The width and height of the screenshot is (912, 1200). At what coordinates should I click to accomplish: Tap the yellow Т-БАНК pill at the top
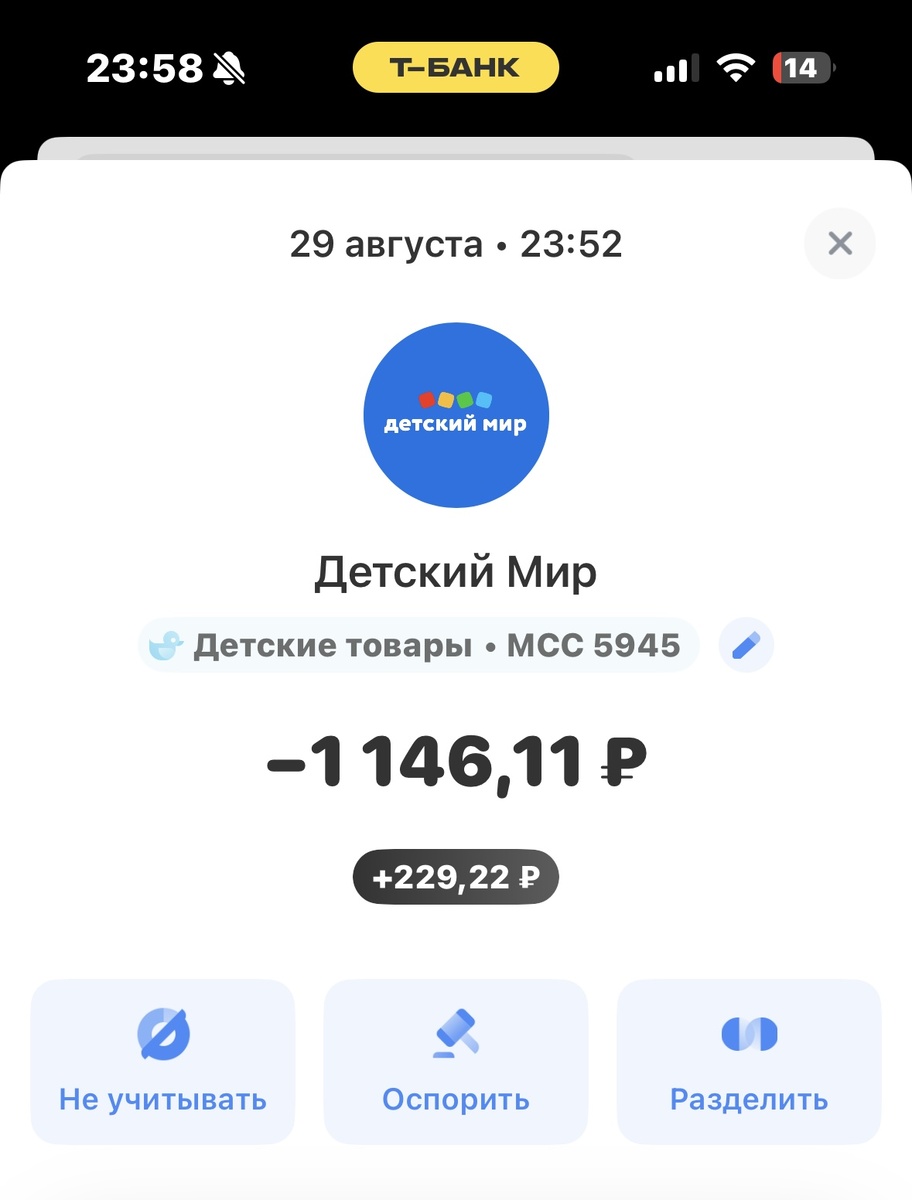click(455, 66)
